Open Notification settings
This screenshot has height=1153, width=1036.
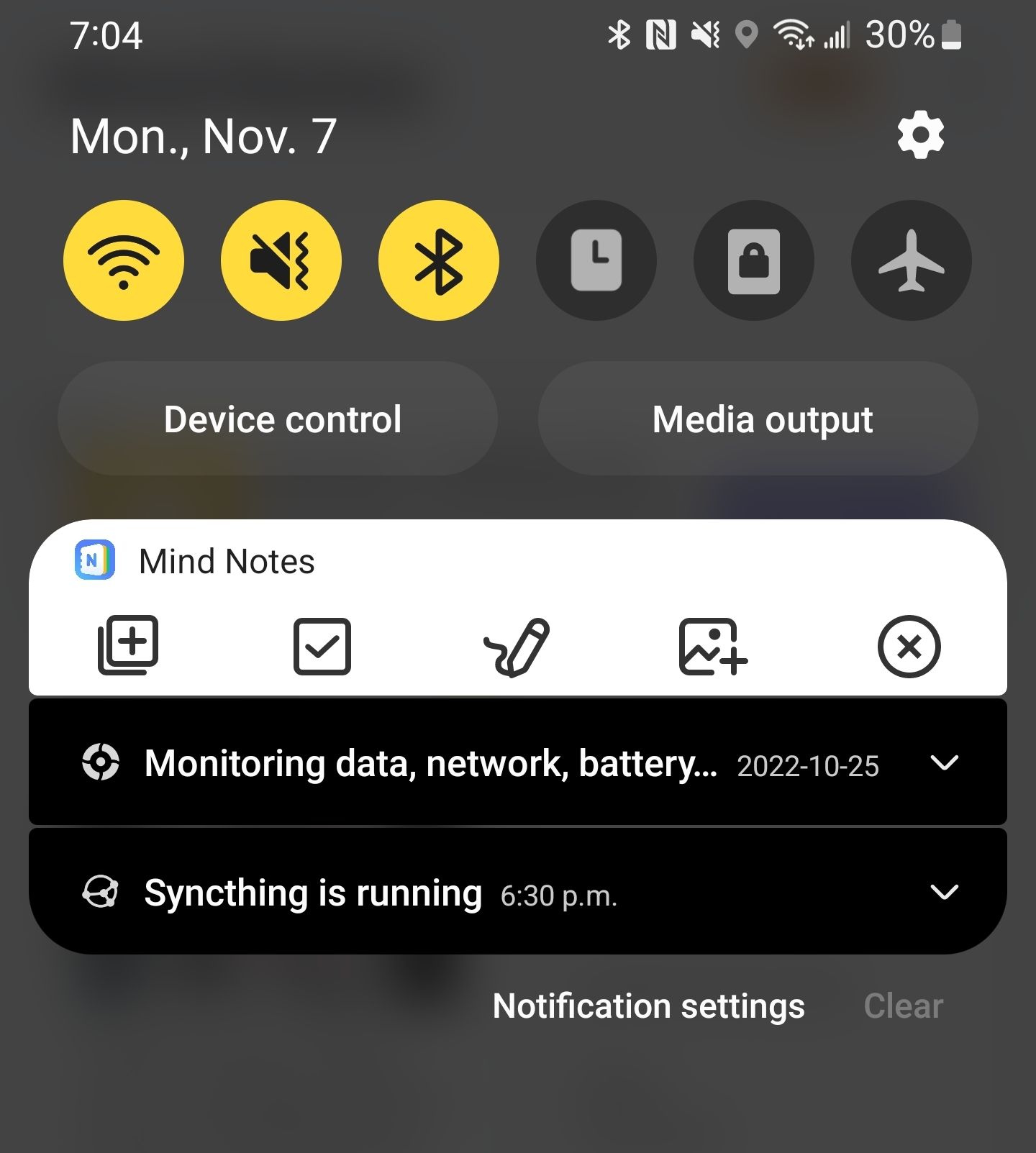pos(648,1006)
